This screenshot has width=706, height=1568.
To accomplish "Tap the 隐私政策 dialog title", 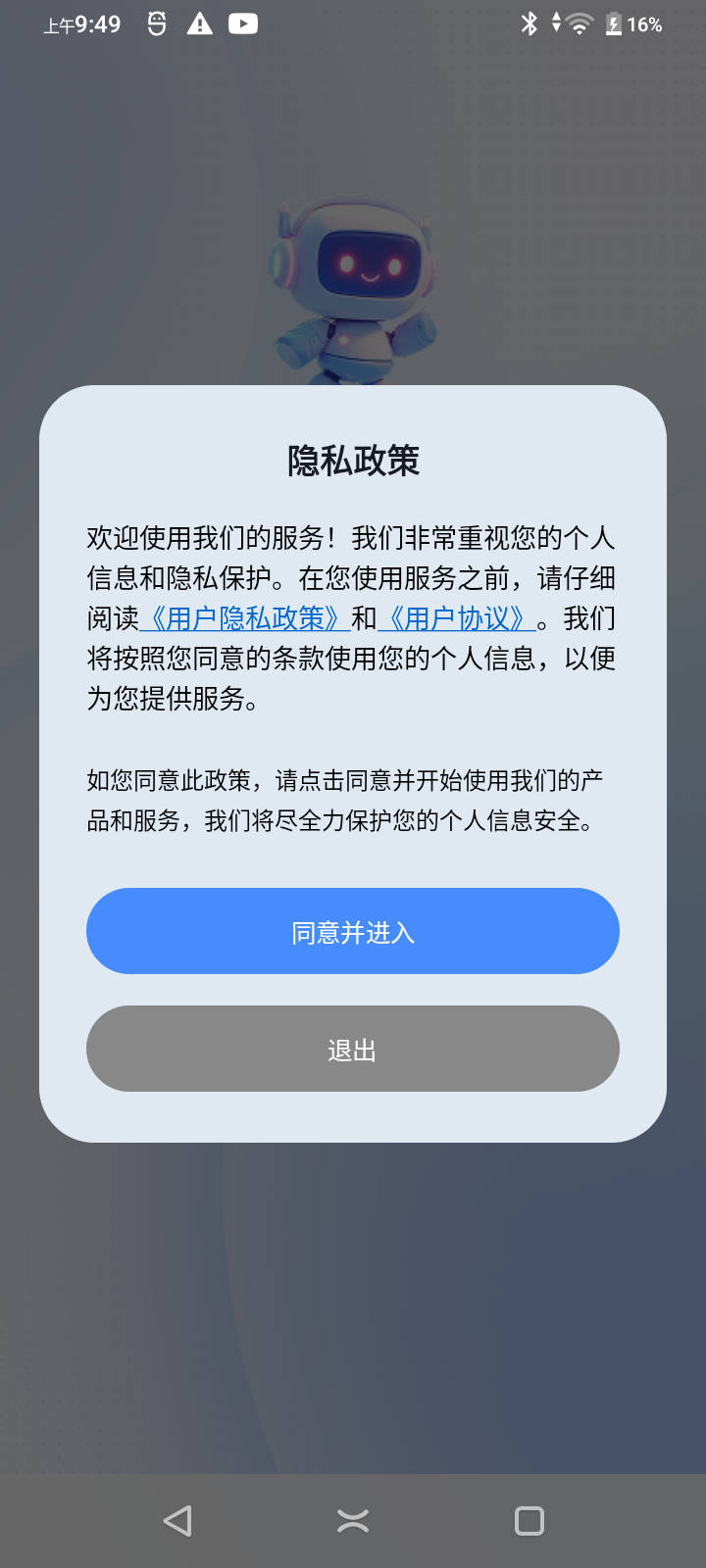I will click(353, 460).
